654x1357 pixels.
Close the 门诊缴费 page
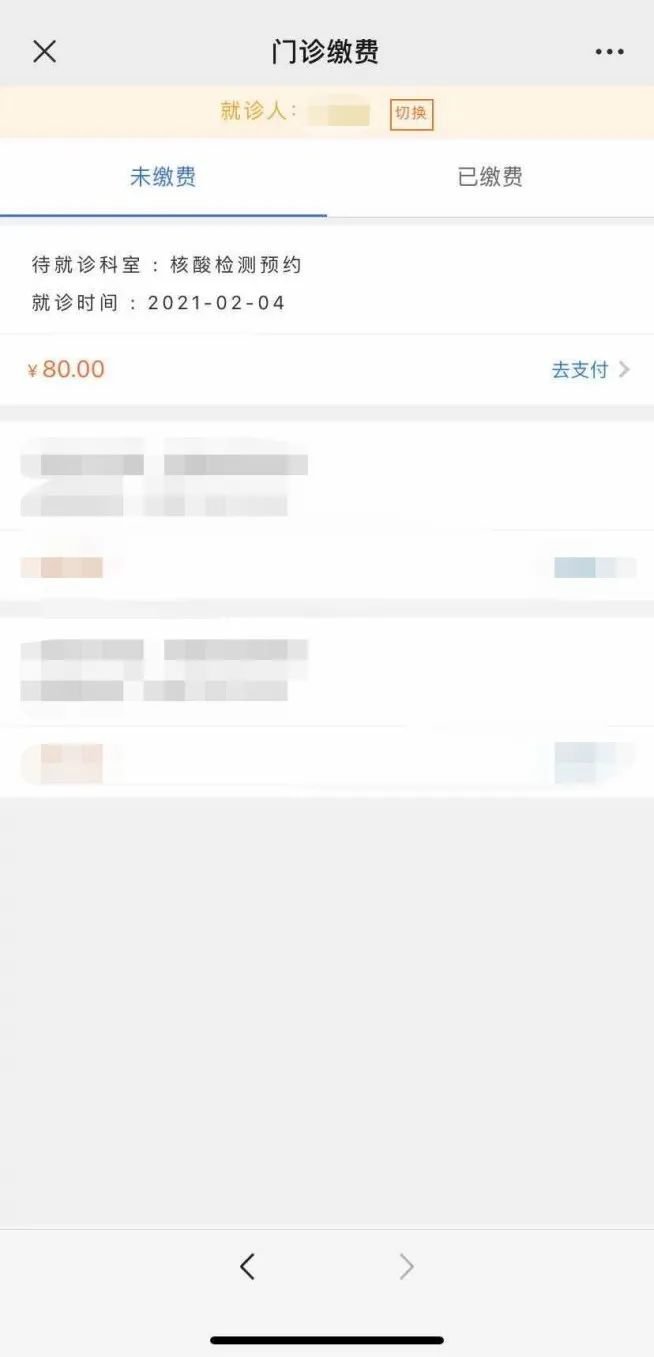coord(44,51)
